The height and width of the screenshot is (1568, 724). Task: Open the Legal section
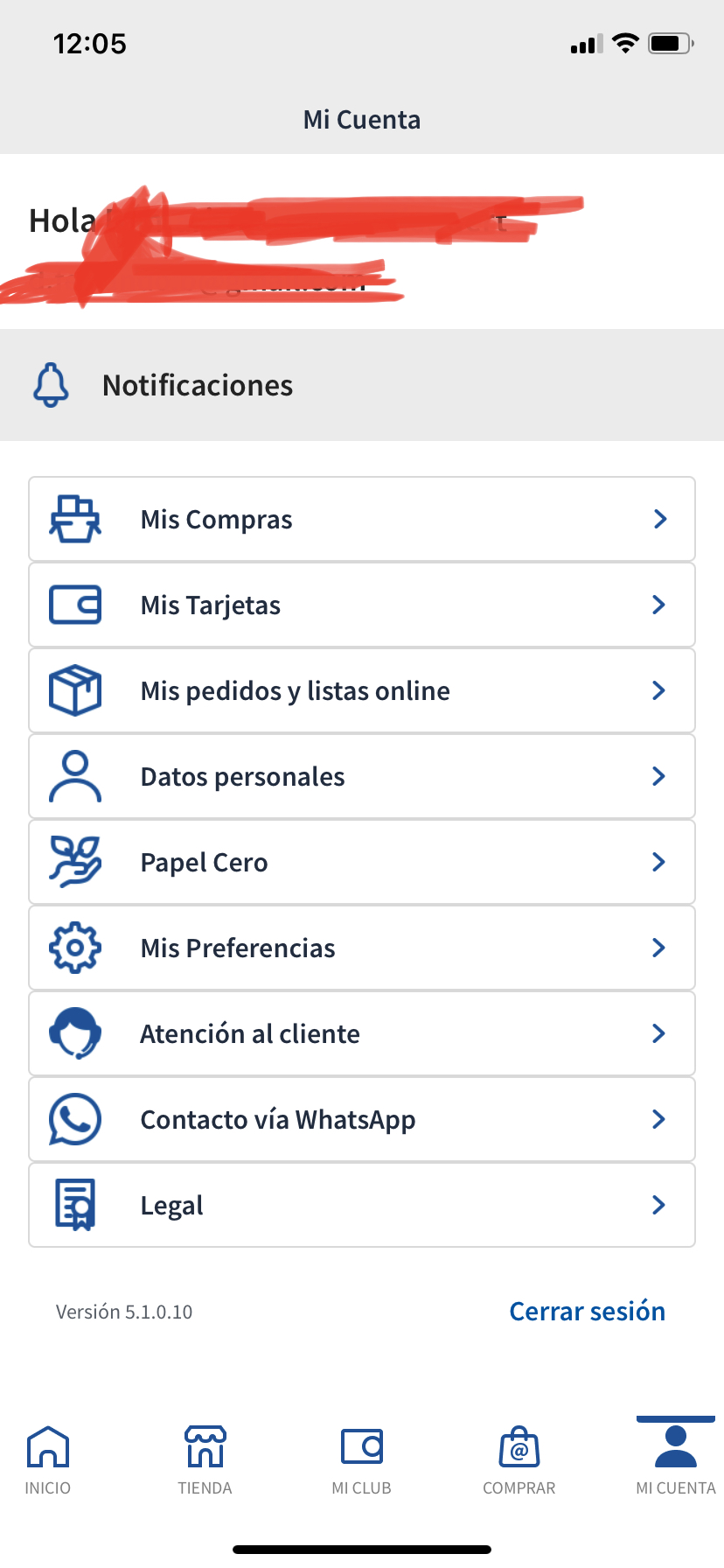(x=361, y=1205)
